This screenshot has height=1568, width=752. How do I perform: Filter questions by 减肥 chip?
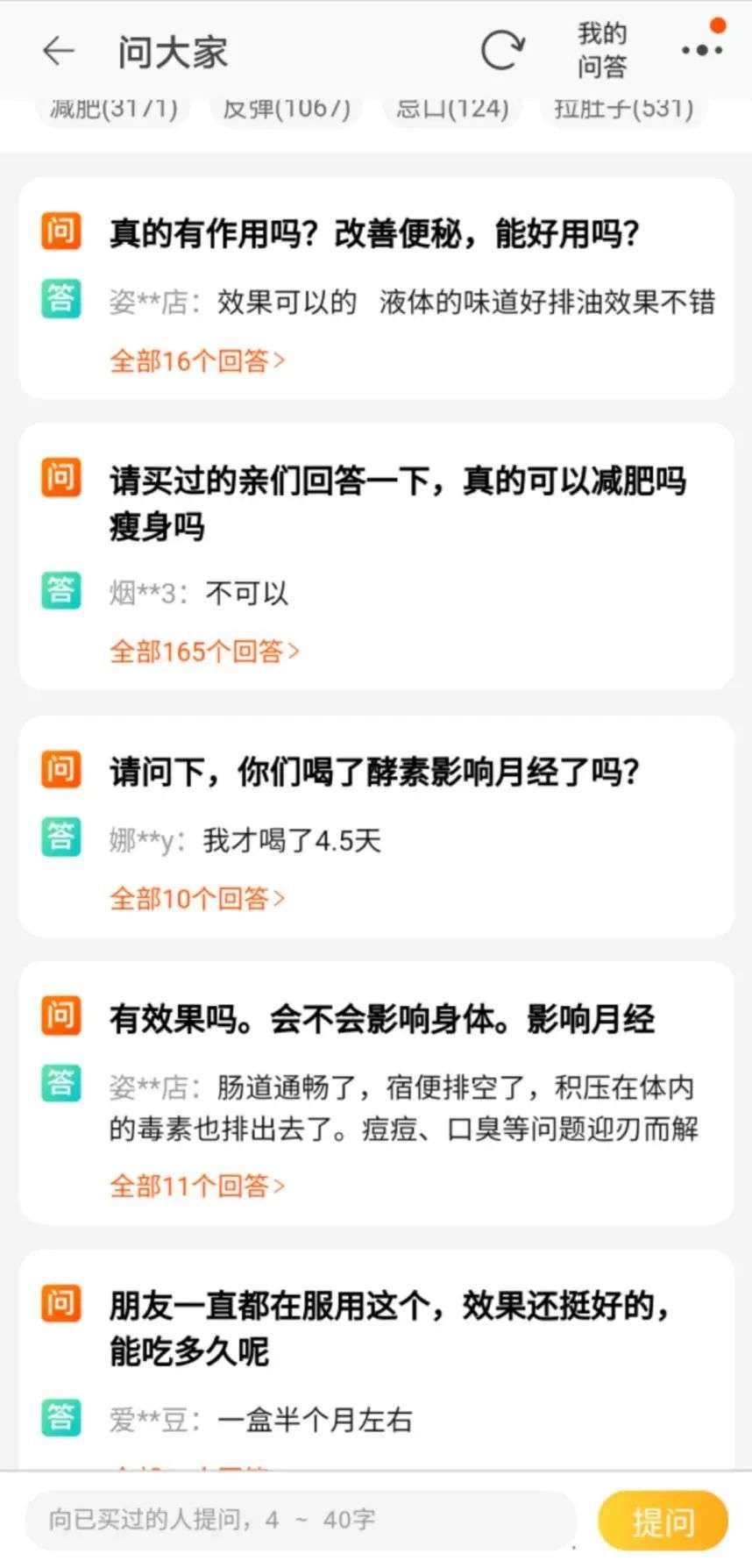(113, 109)
